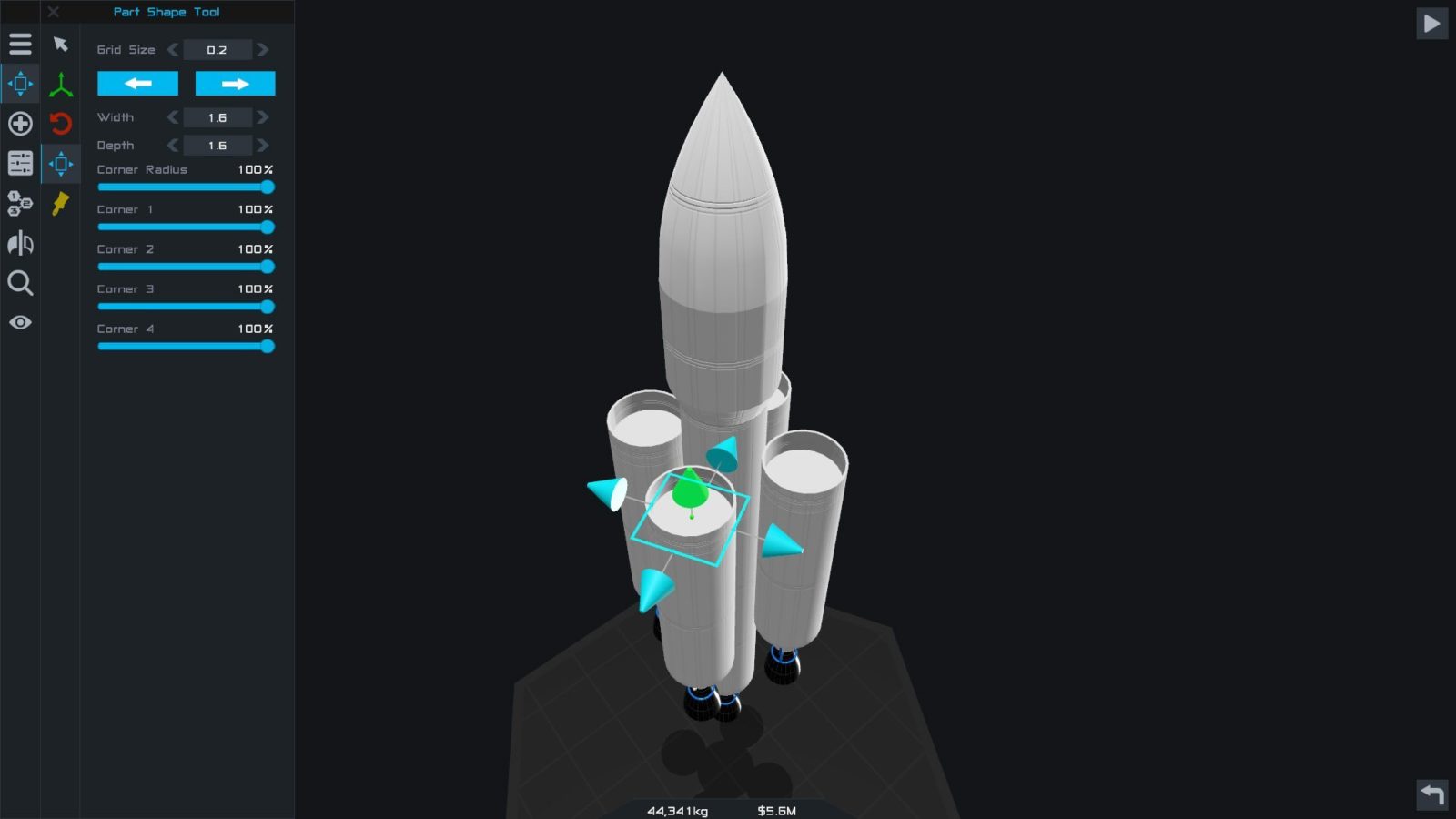1456x819 pixels.
Task: Tap the blue right arrow button
Action: coord(235,84)
